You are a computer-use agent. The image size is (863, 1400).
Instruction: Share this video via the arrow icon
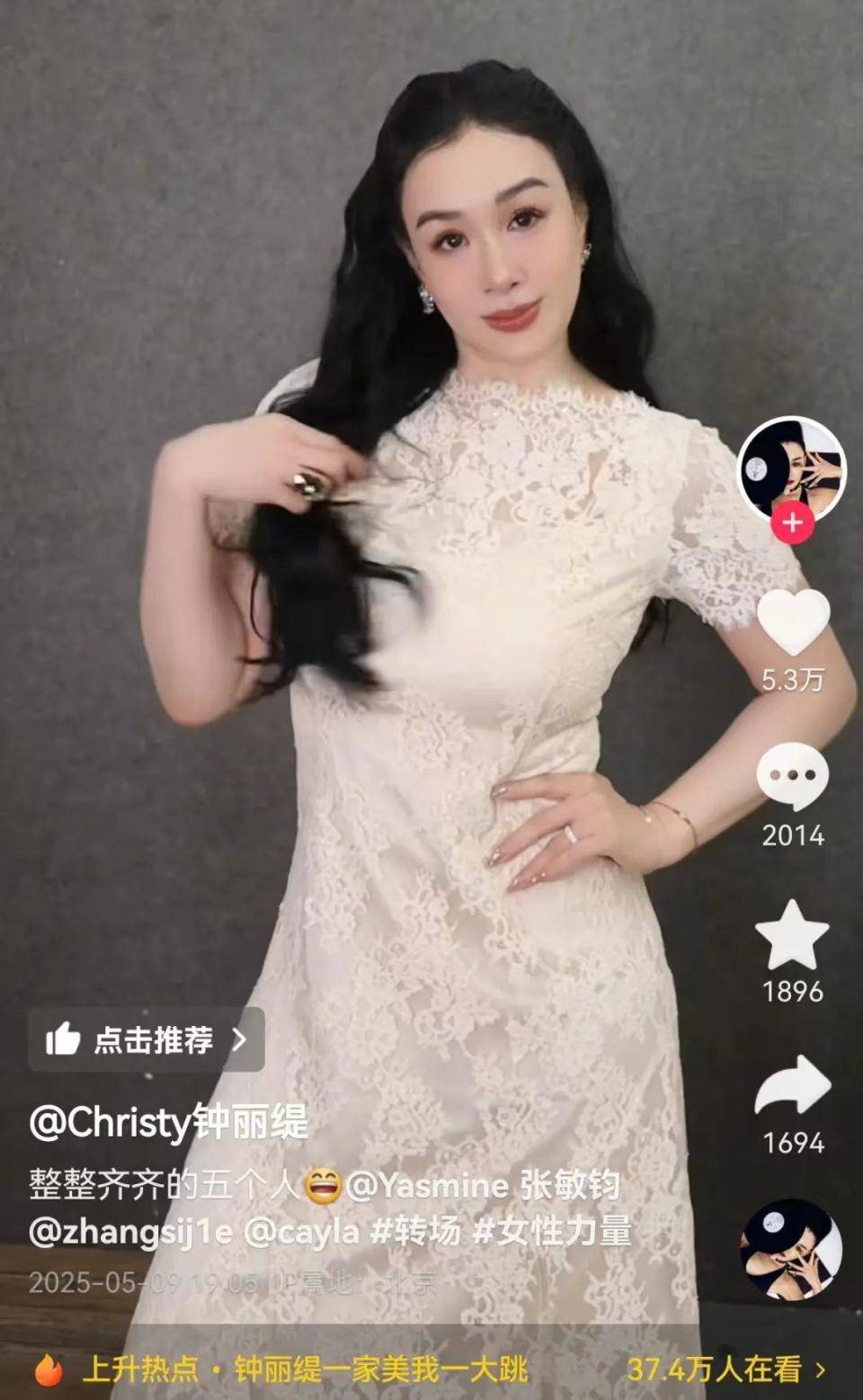tap(792, 1087)
